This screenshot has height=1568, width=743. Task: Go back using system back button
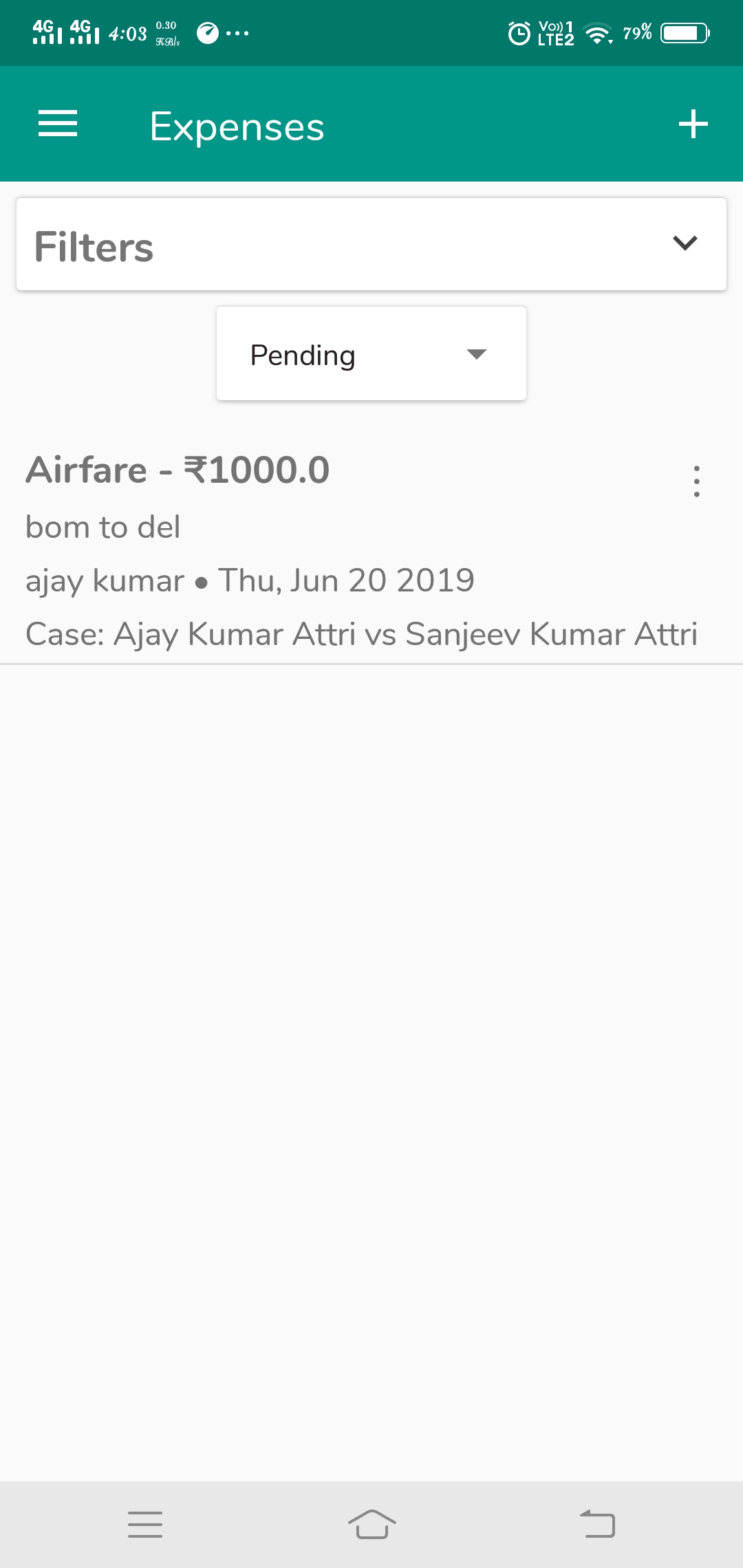click(597, 1524)
